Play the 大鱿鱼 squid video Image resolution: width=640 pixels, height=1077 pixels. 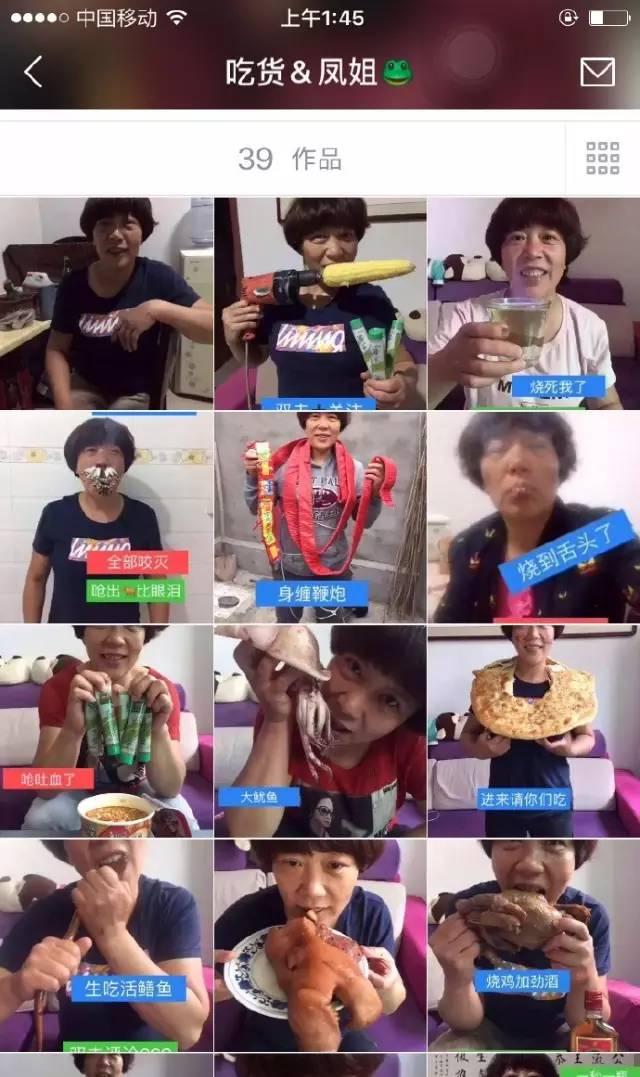pyautogui.click(x=320, y=731)
